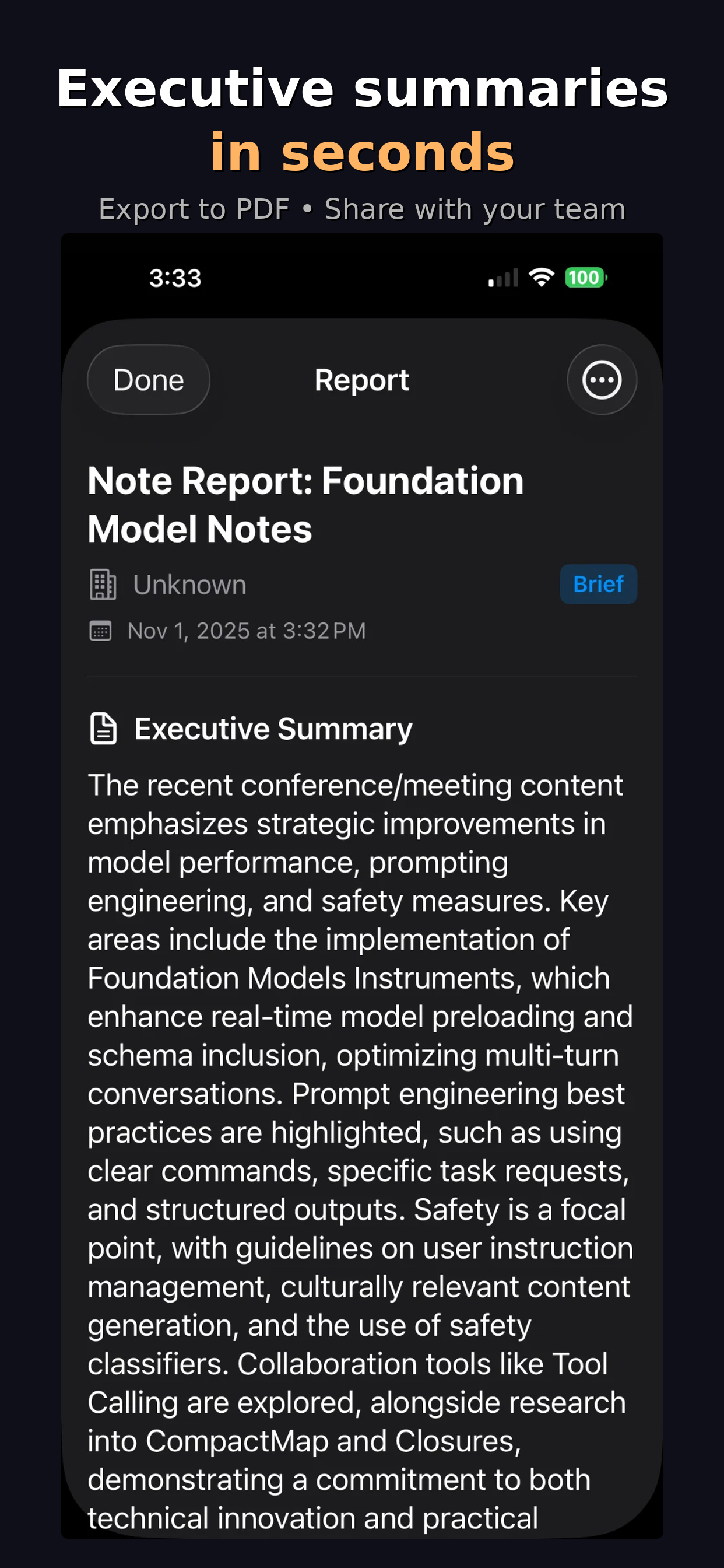Tap the Brief badge on the report
The height and width of the screenshot is (1568, 724).
pyautogui.click(x=598, y=584)
